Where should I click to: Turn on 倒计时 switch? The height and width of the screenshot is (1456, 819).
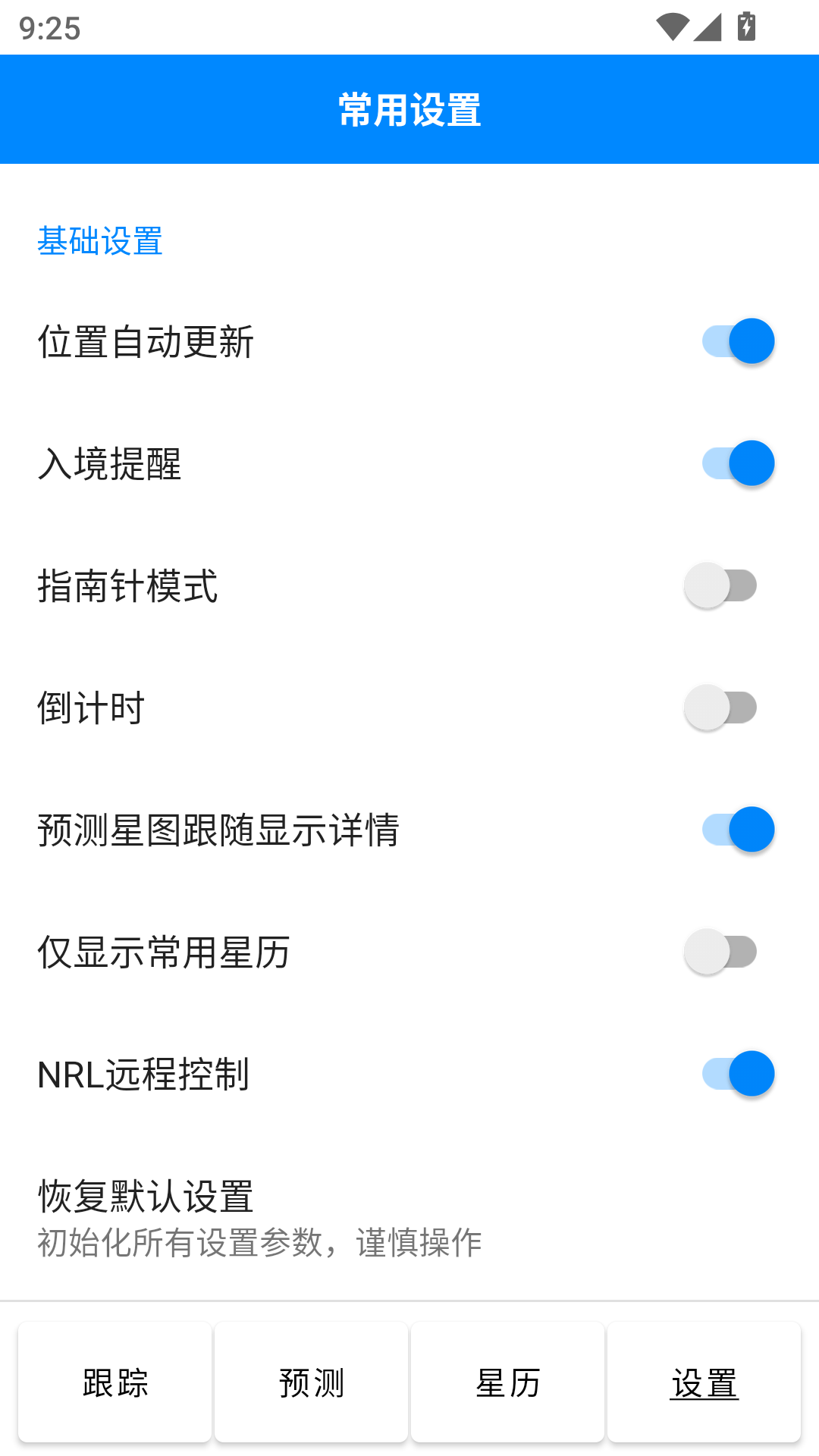point(720,708)
